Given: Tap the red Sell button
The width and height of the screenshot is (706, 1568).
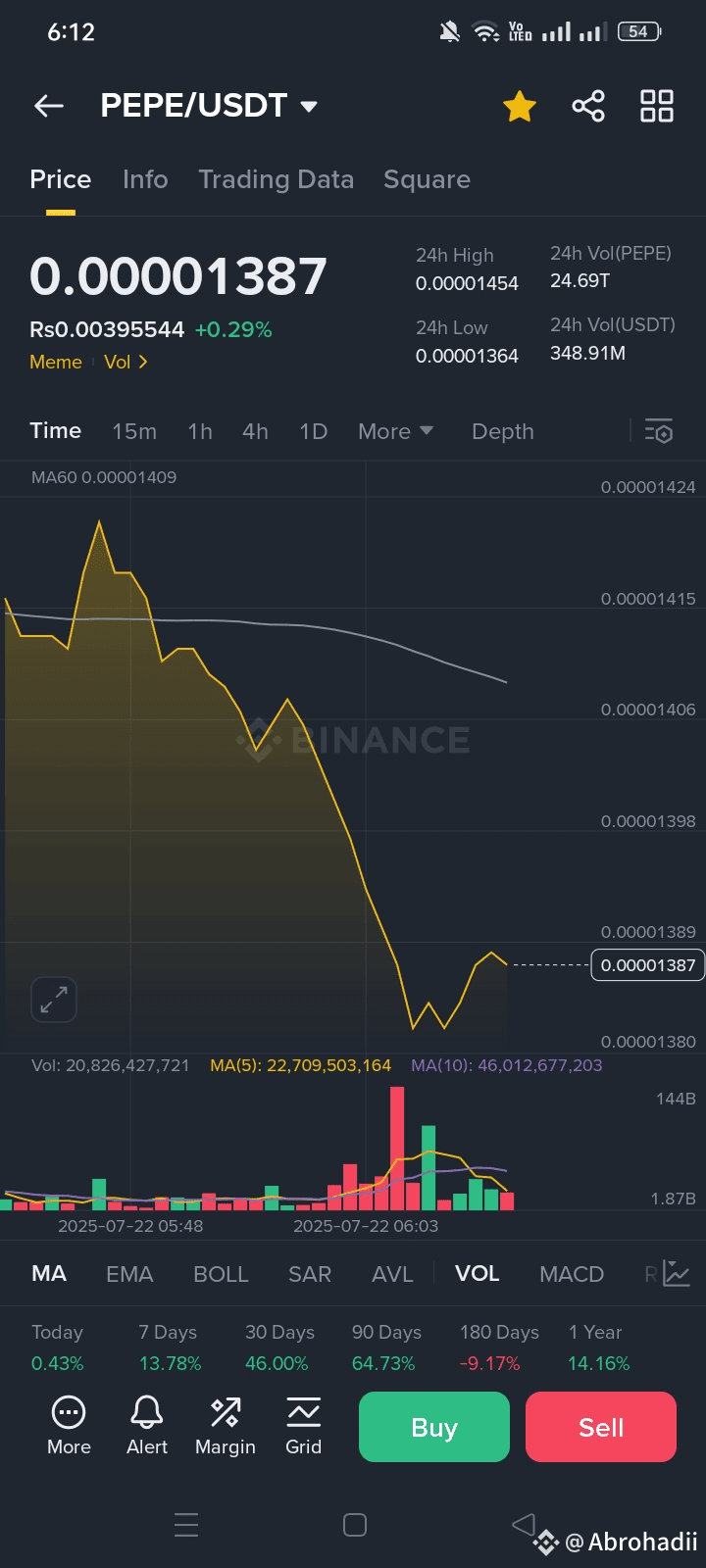Looking at the screenshot, I should pyautogui.click(x=601, y=1427).
